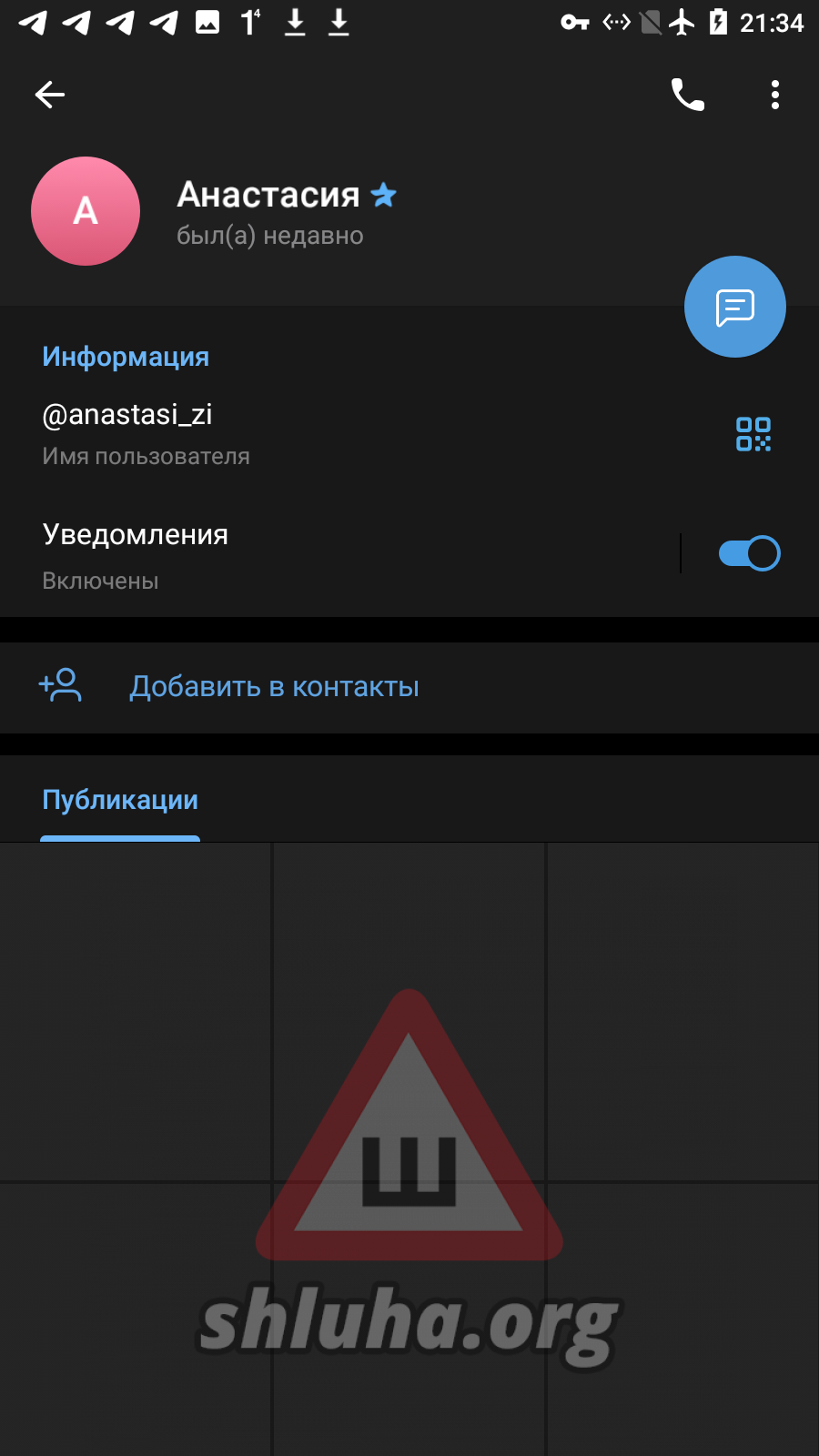Image resolution: width=819 pixels, height=1456 pixels.
Task: Start a voice call with Анастасия
Action: [x=687, y=95]
